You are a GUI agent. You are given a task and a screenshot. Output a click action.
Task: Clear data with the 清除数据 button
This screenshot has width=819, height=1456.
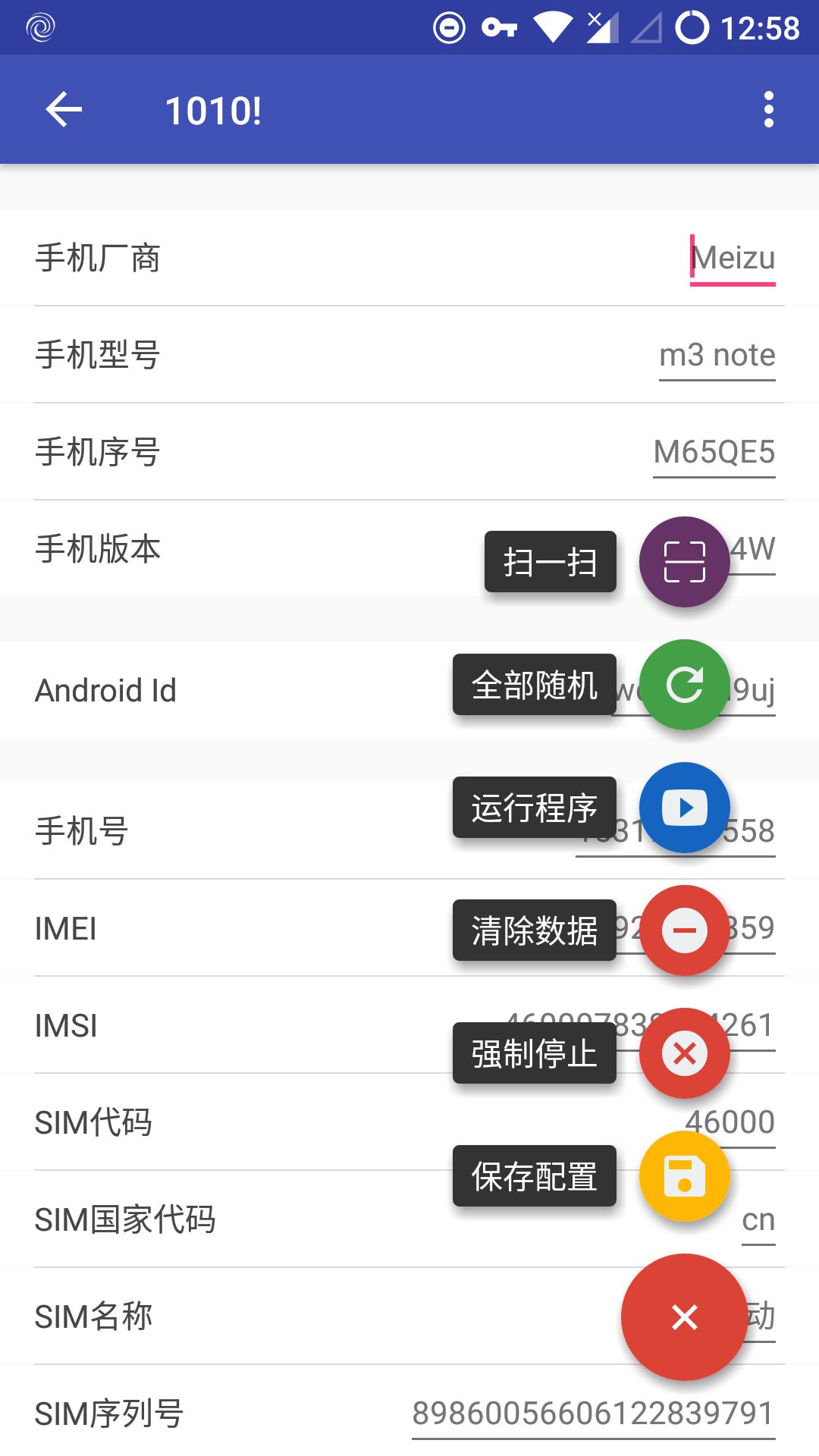pos(684,930)
